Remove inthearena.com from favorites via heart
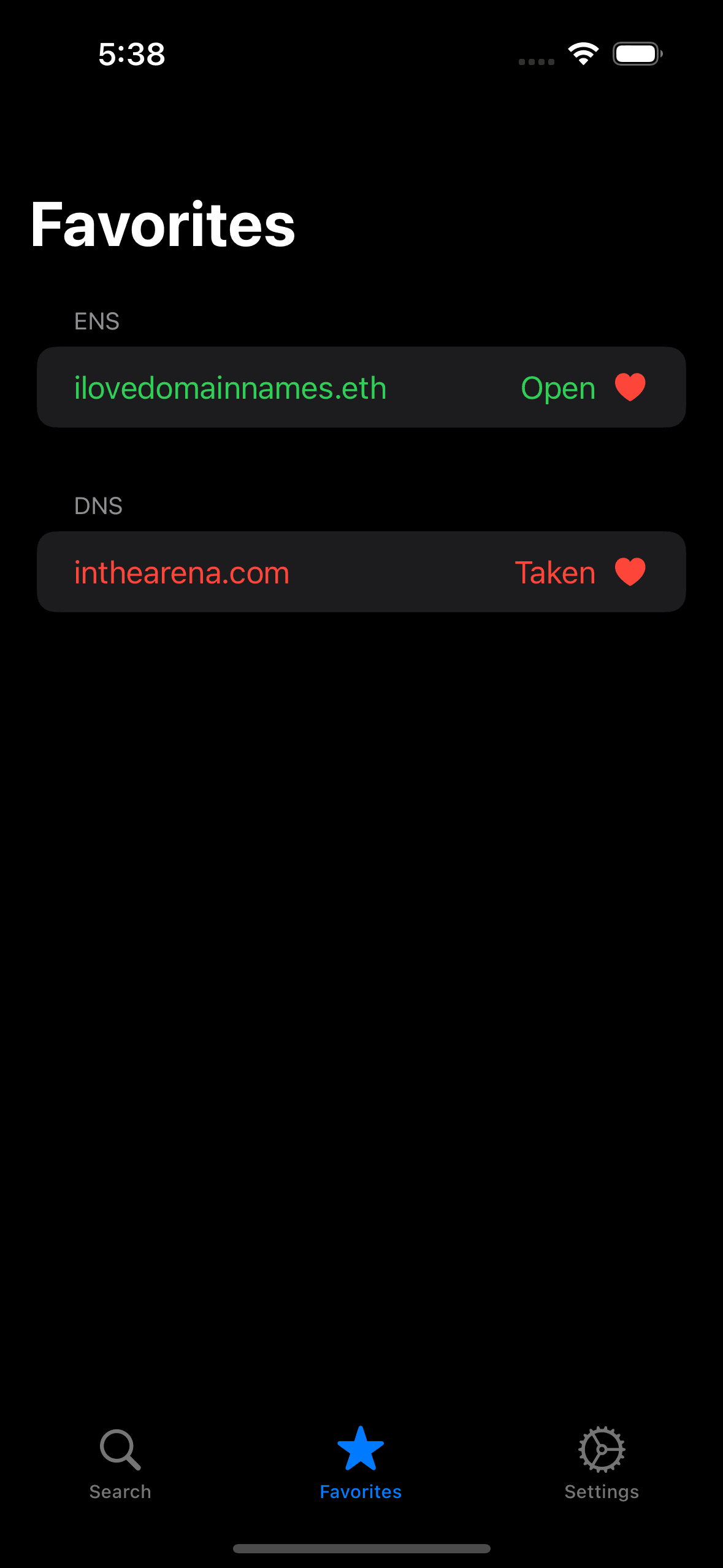 coord(630,572)
